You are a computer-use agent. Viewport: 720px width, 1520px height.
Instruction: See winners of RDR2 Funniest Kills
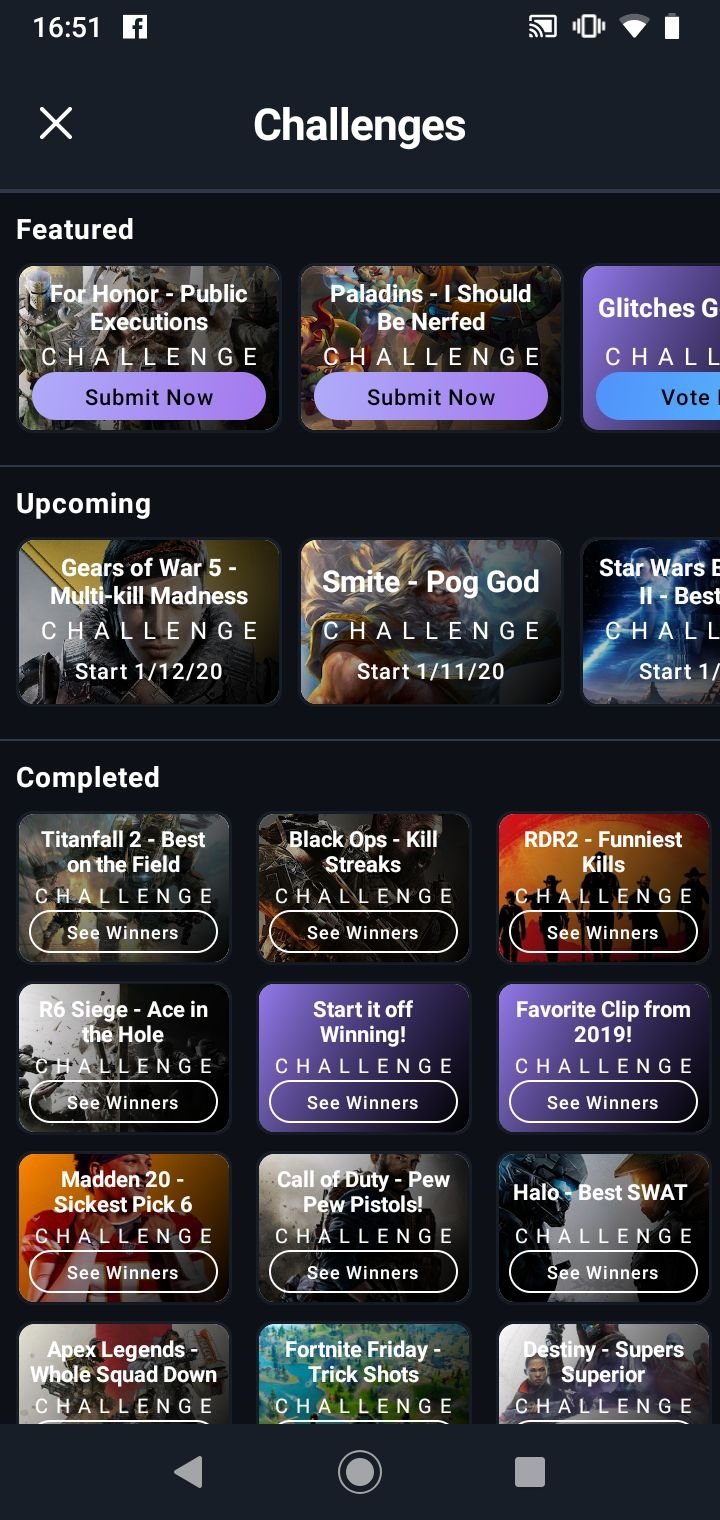click(x=603, y=932)
